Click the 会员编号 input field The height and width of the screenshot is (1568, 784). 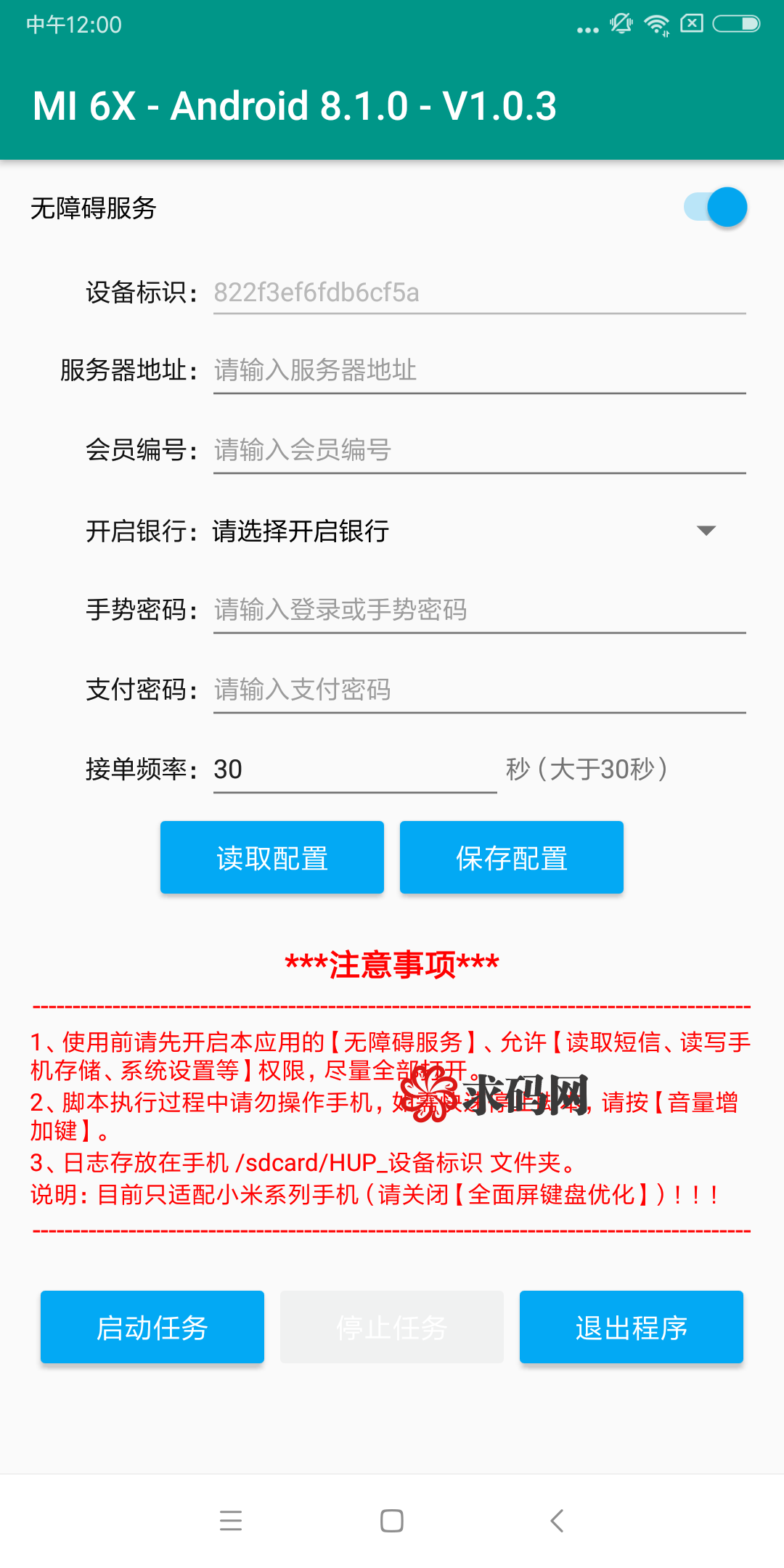point(479,450)
